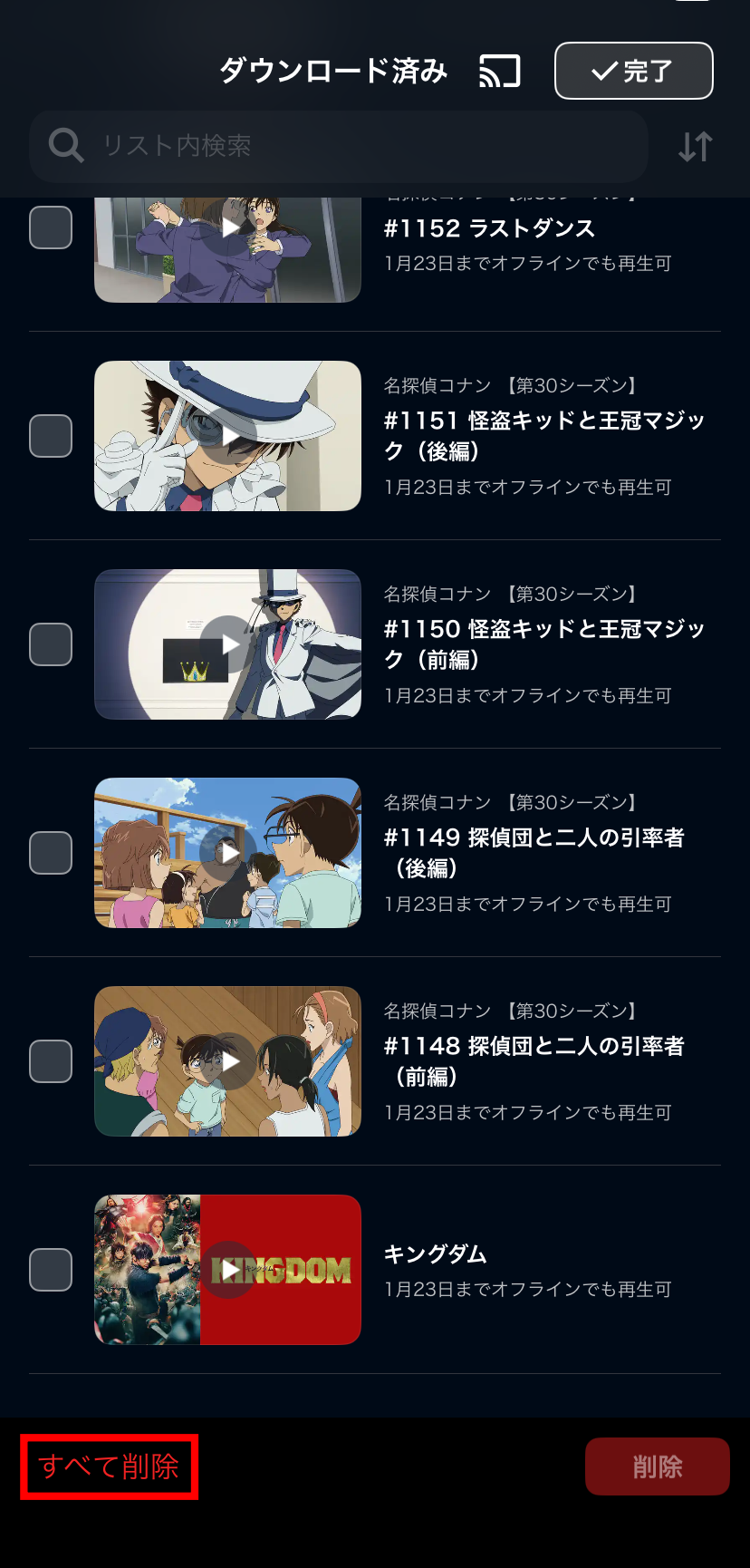Screen dimensions: 750x1568
Task: Play the #1150 episode thumbnail
Action: 227,644
